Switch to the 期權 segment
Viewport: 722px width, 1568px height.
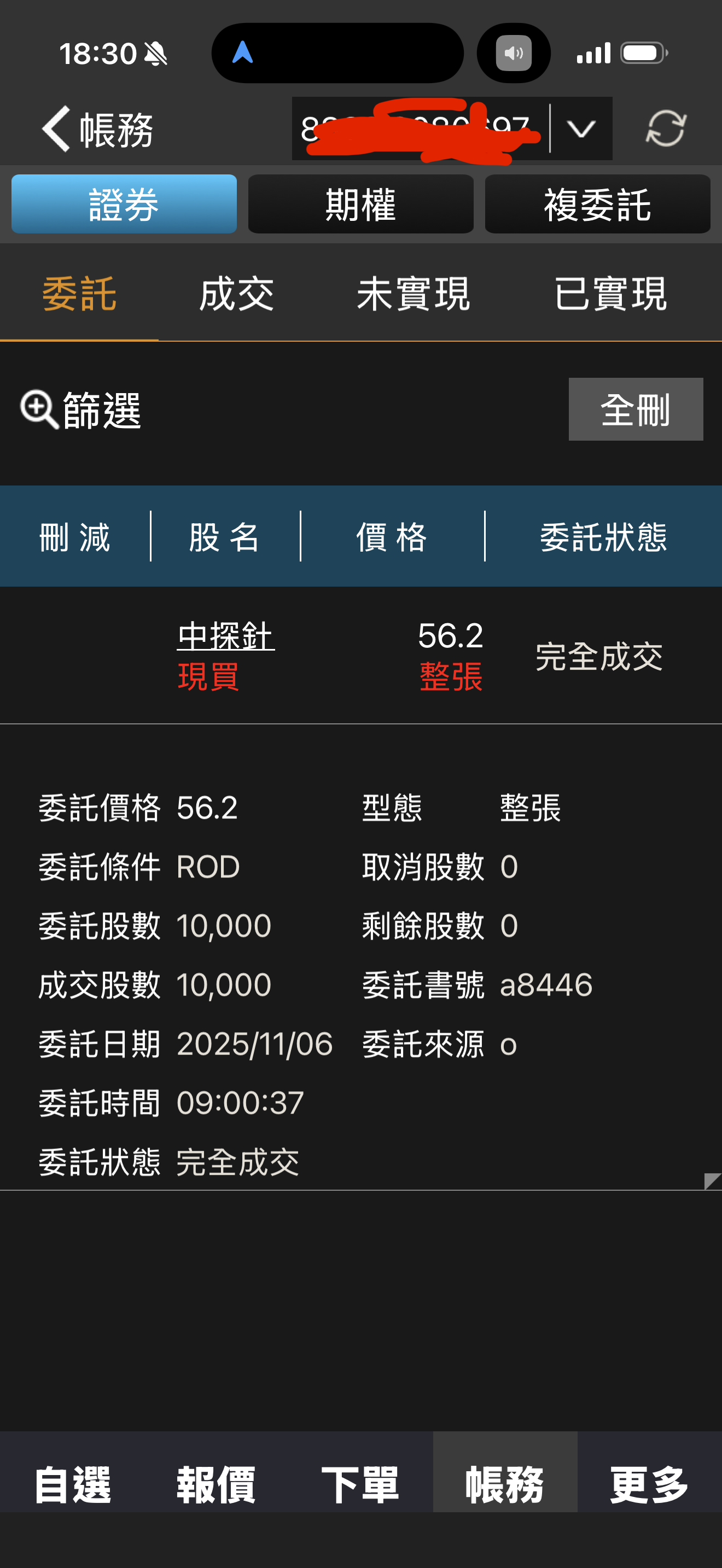360,204
